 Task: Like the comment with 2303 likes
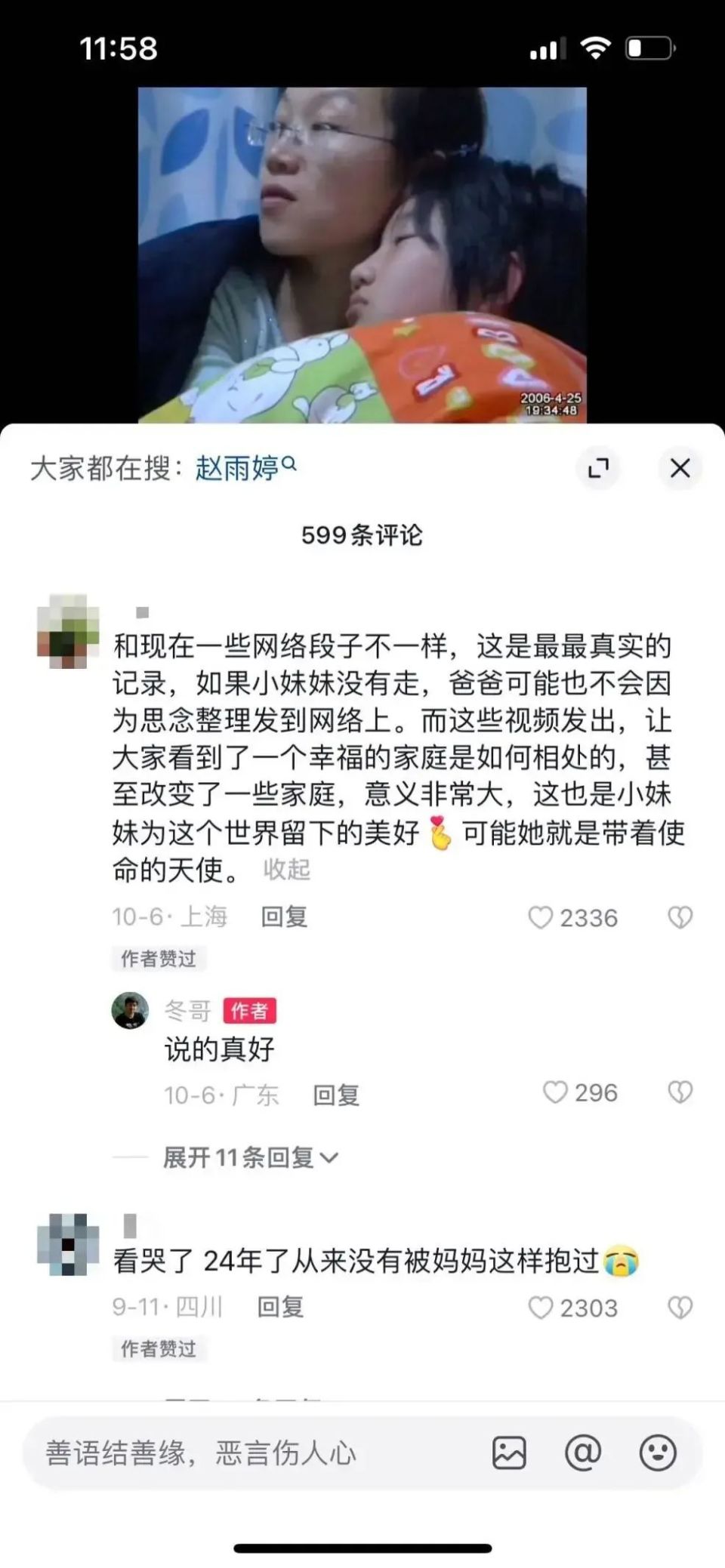click(x=541, y=1308)
